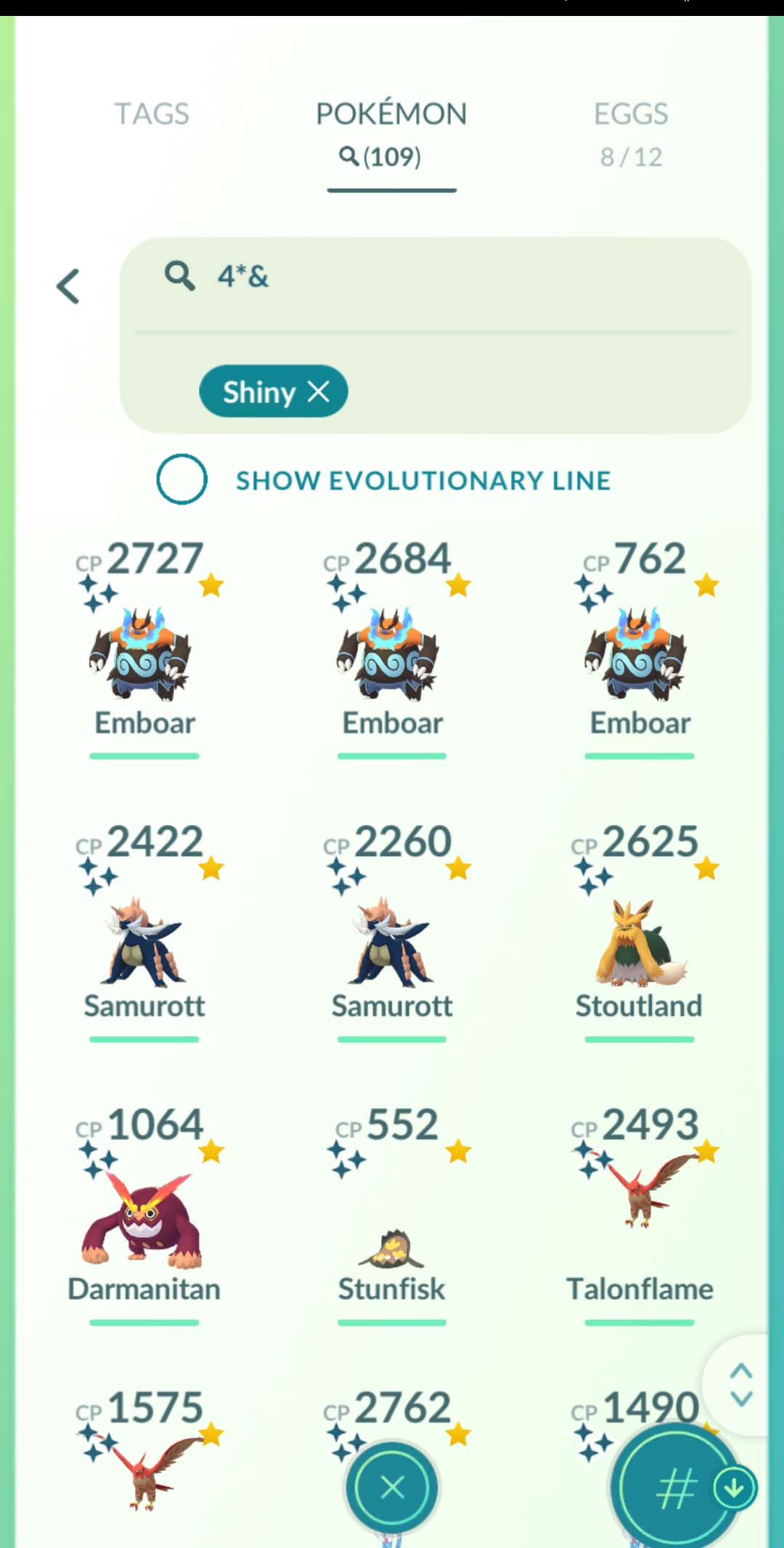Close the Pokémon list with X button
The height and width of the screenshot is (1548, 784).
(x=392, y=1487)
